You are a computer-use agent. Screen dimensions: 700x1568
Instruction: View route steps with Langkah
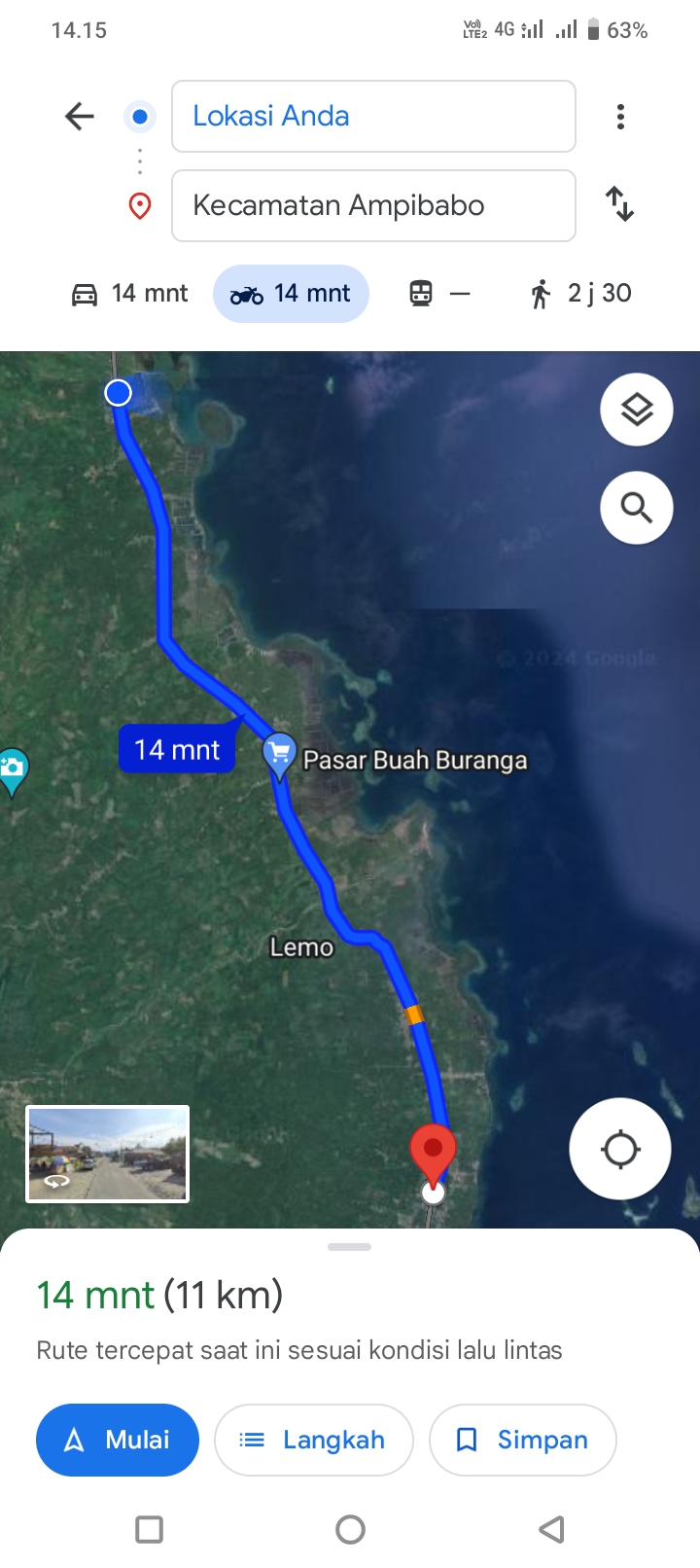[314, 1440]
